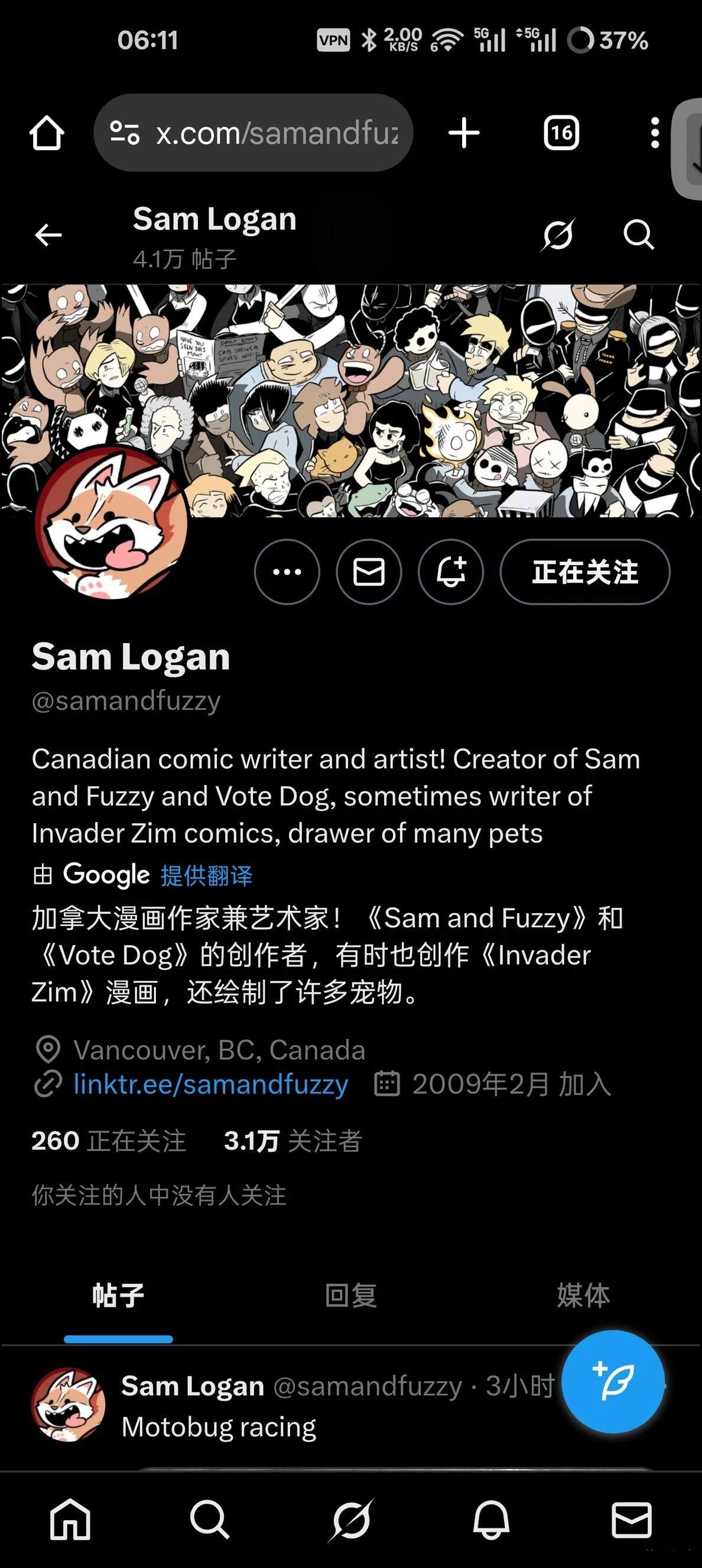Send a direct message to Sam Logan

[369, 572]
